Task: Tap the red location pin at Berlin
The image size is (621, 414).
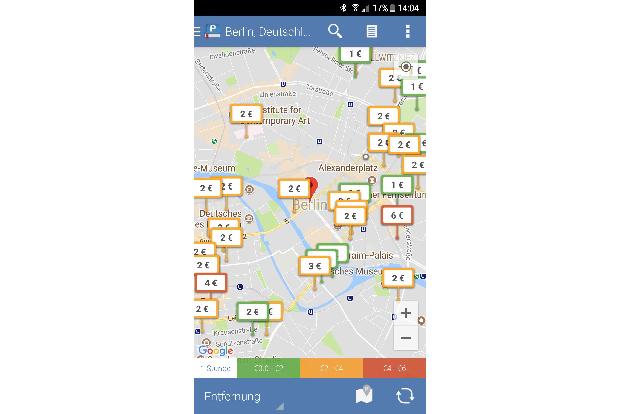Action: 310,187
